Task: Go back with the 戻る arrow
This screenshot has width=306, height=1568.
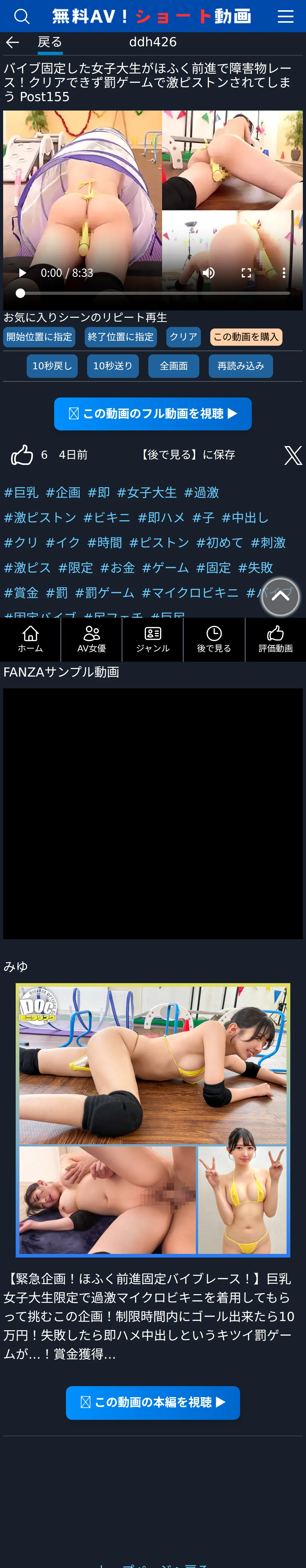Action: tap(12, 42)
